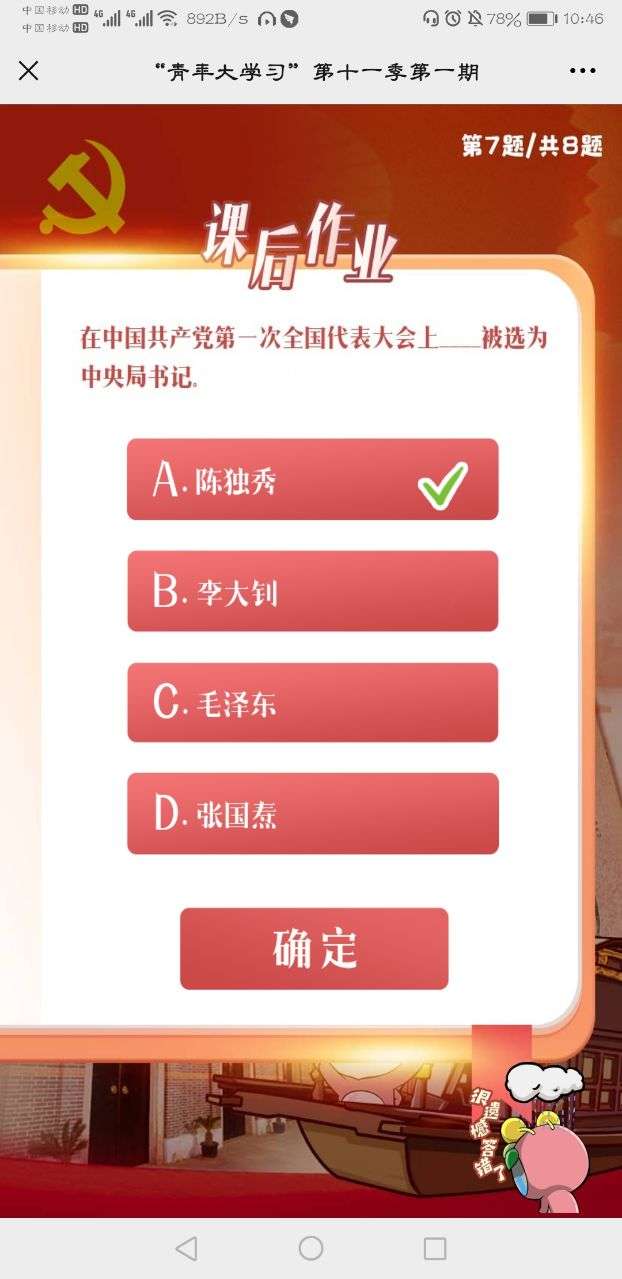Open recent apps from navigation bar

[x=435, y=1248]
